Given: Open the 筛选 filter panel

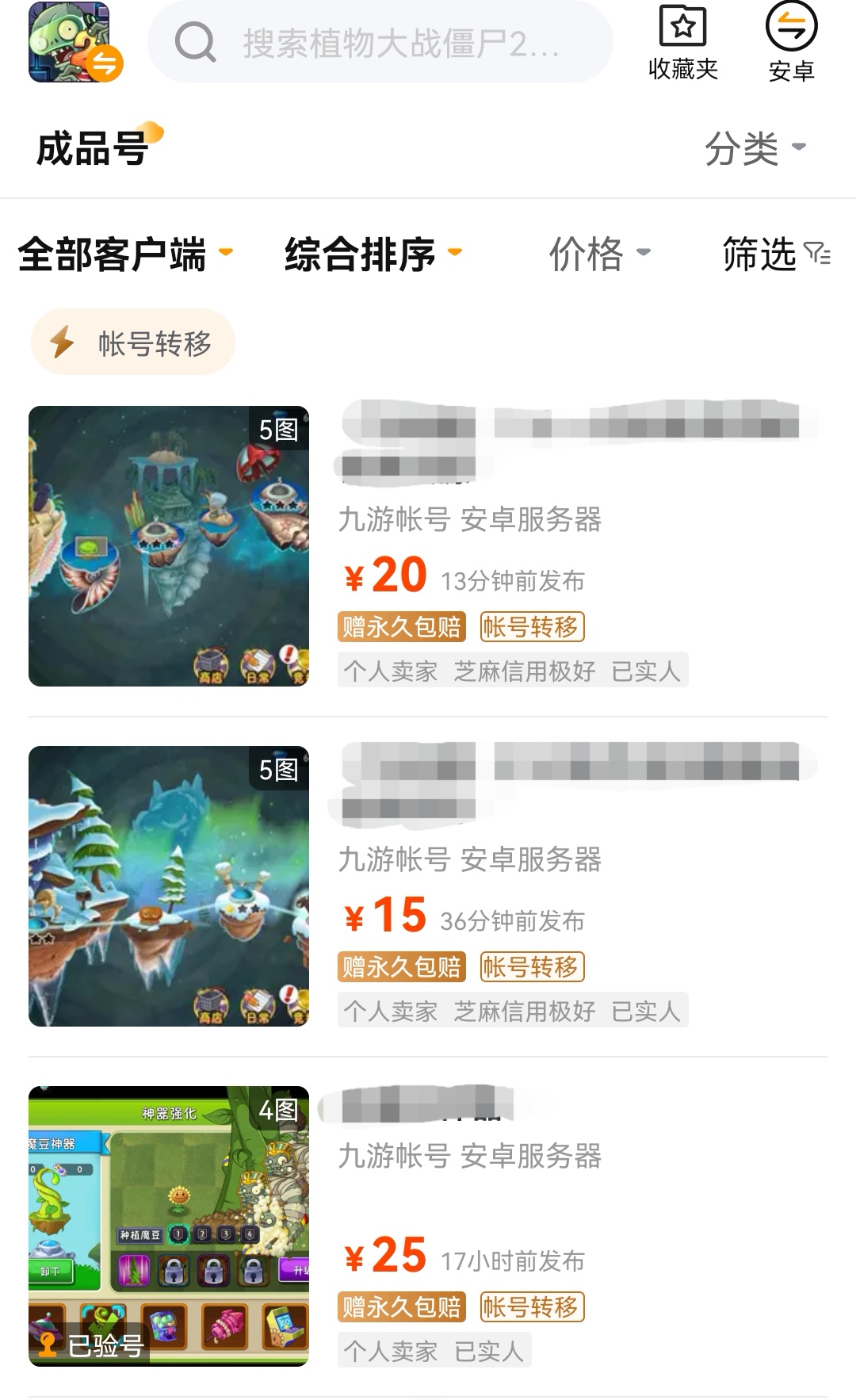Looking at the screenshot, I should tap(775, 254).
